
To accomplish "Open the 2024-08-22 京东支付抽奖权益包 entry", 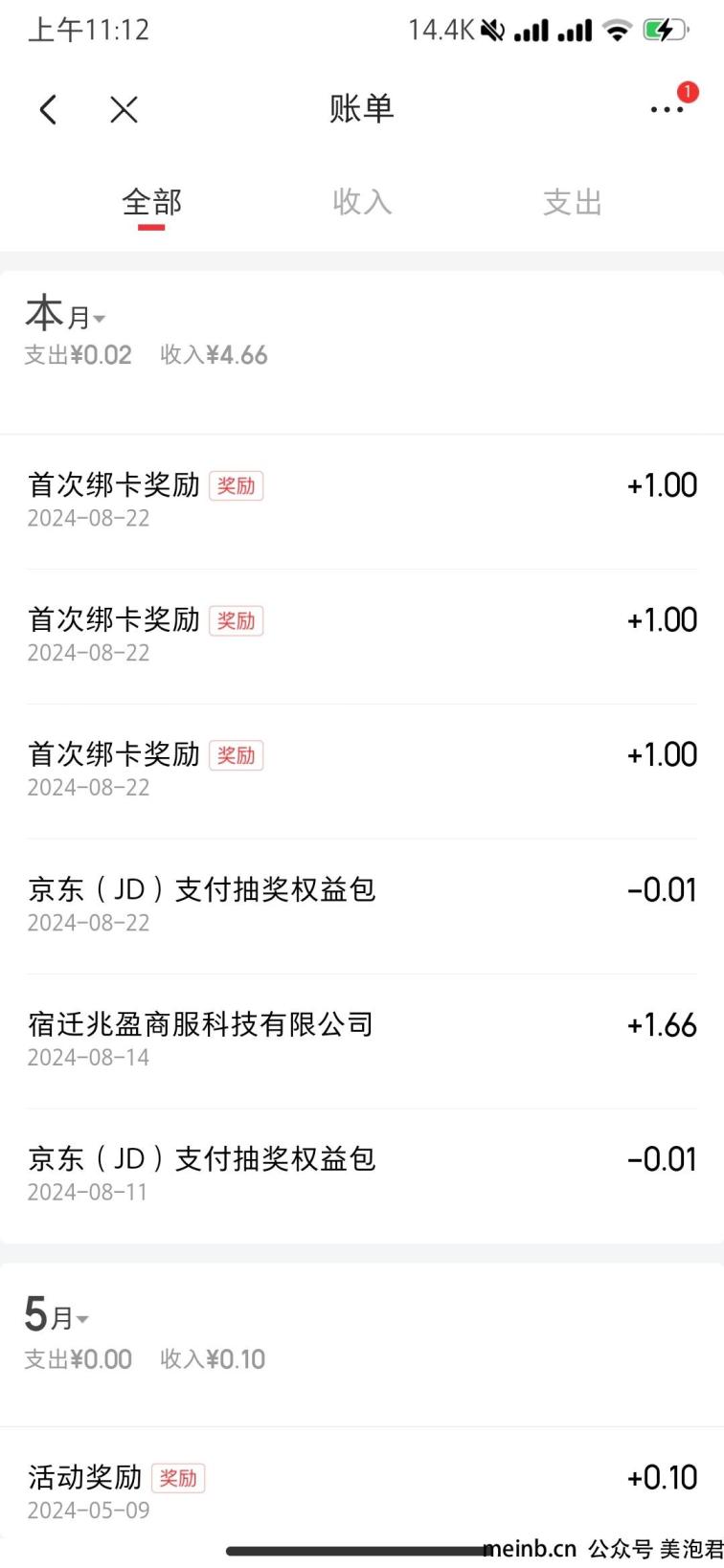I will pyautogui.click(x=362, y=906).
